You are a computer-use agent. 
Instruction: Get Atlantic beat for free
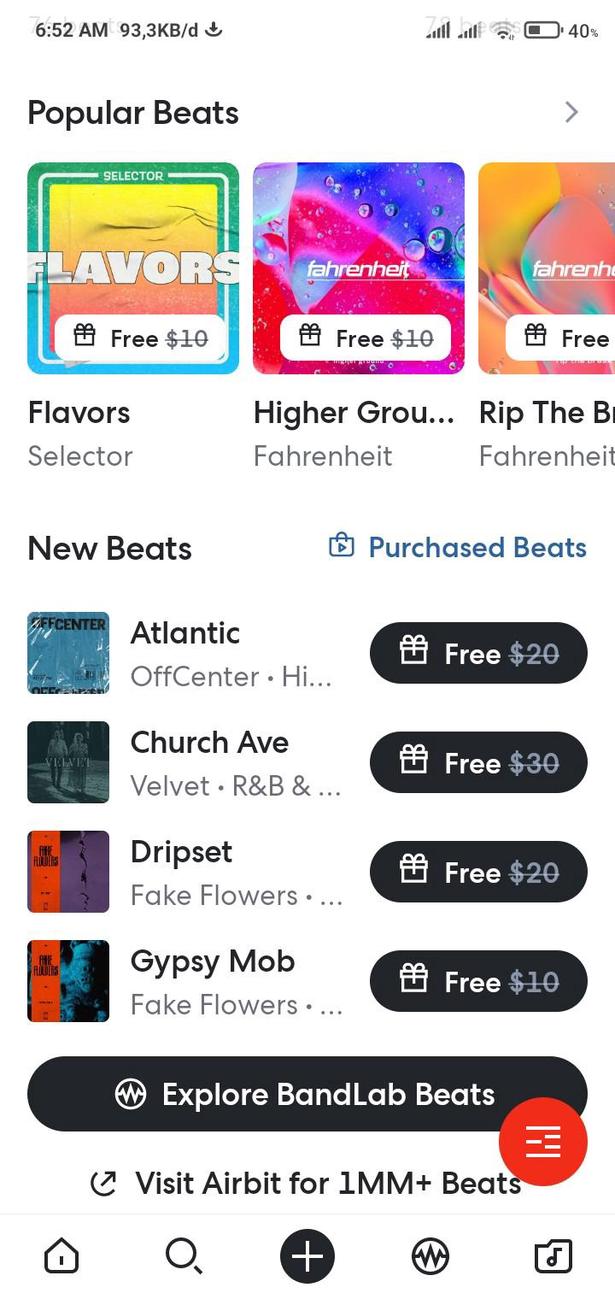pyautogui.click(x=478, y=654)
